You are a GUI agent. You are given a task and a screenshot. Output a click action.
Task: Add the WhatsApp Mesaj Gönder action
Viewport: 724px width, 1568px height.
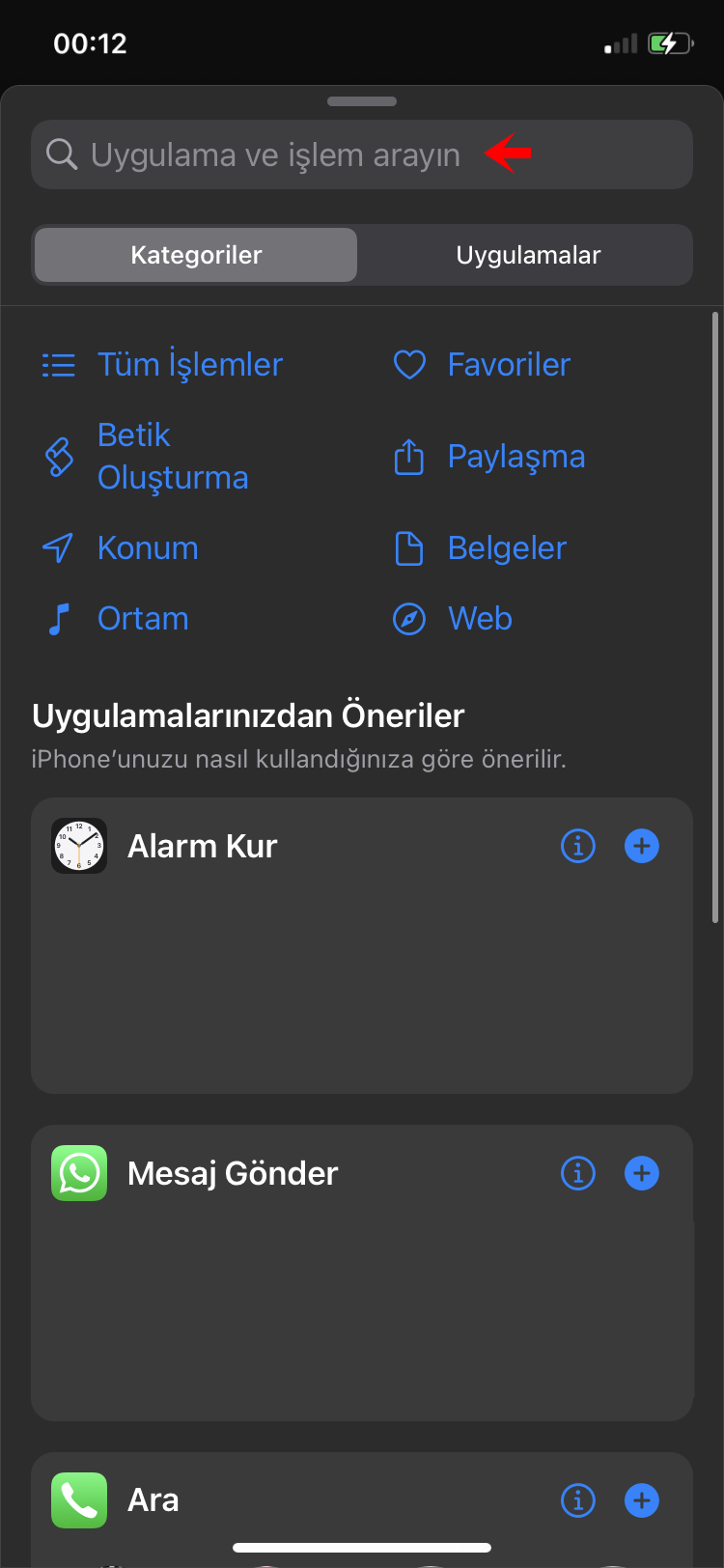(642, 1173)
